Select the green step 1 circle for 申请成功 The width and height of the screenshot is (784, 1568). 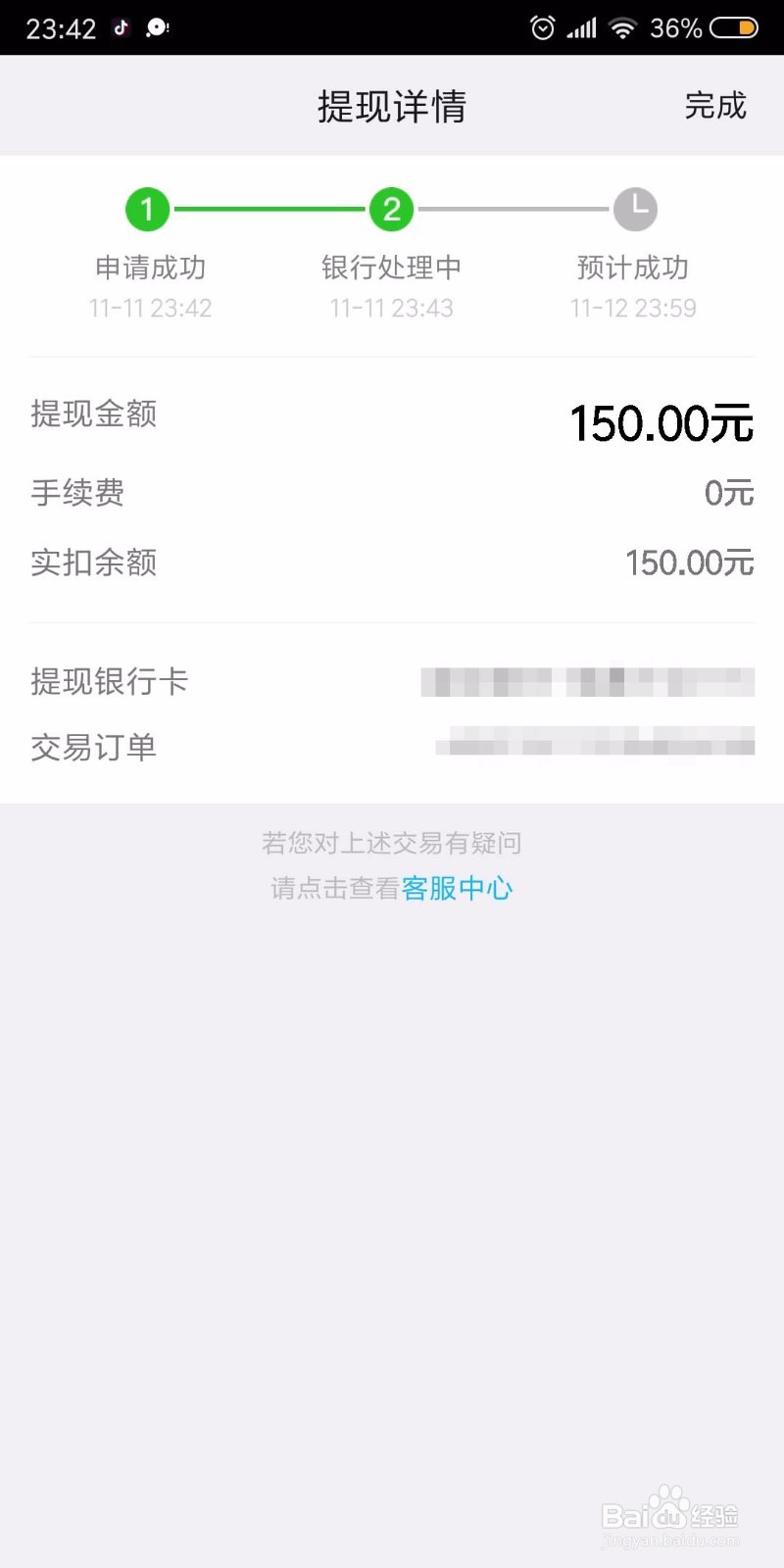147,209
